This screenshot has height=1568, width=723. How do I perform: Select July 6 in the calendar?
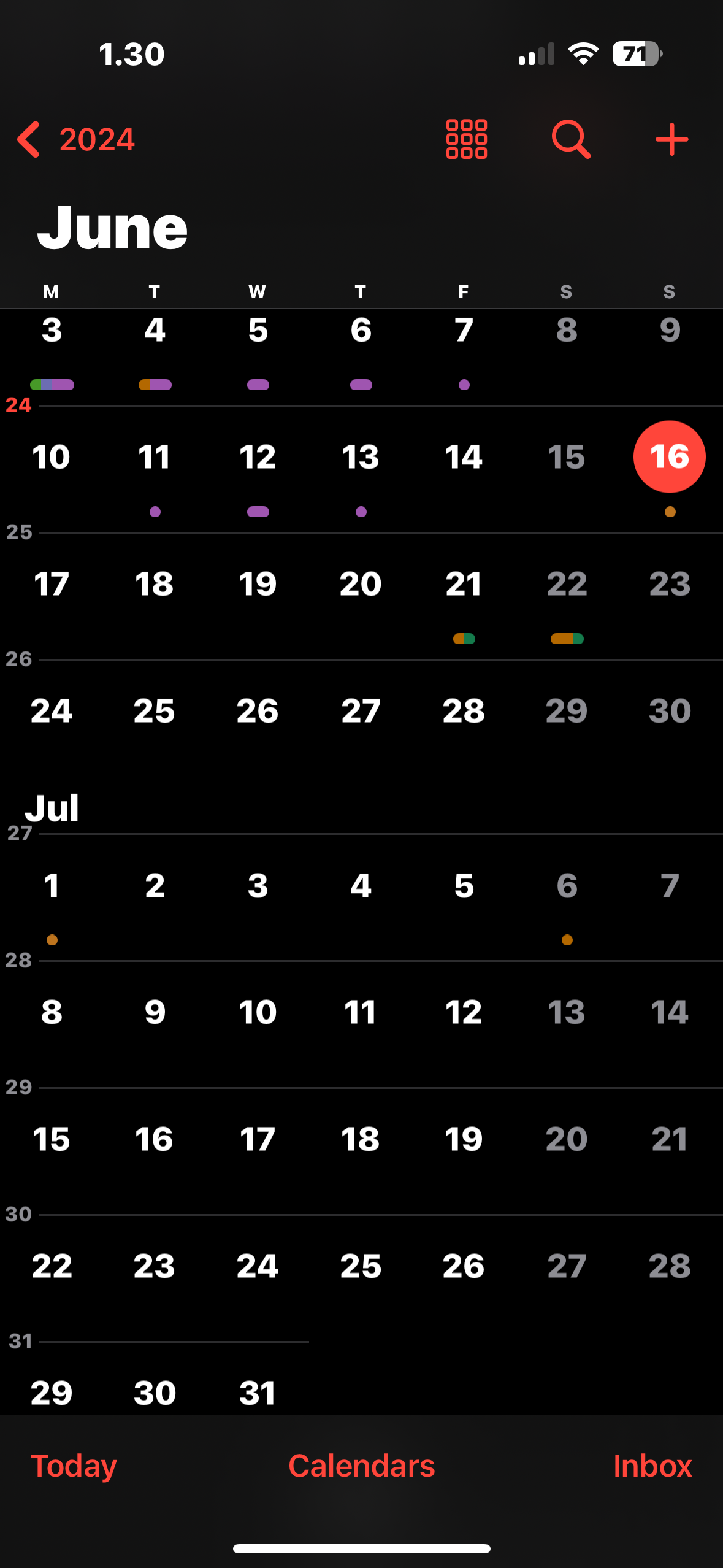(567, 886)
